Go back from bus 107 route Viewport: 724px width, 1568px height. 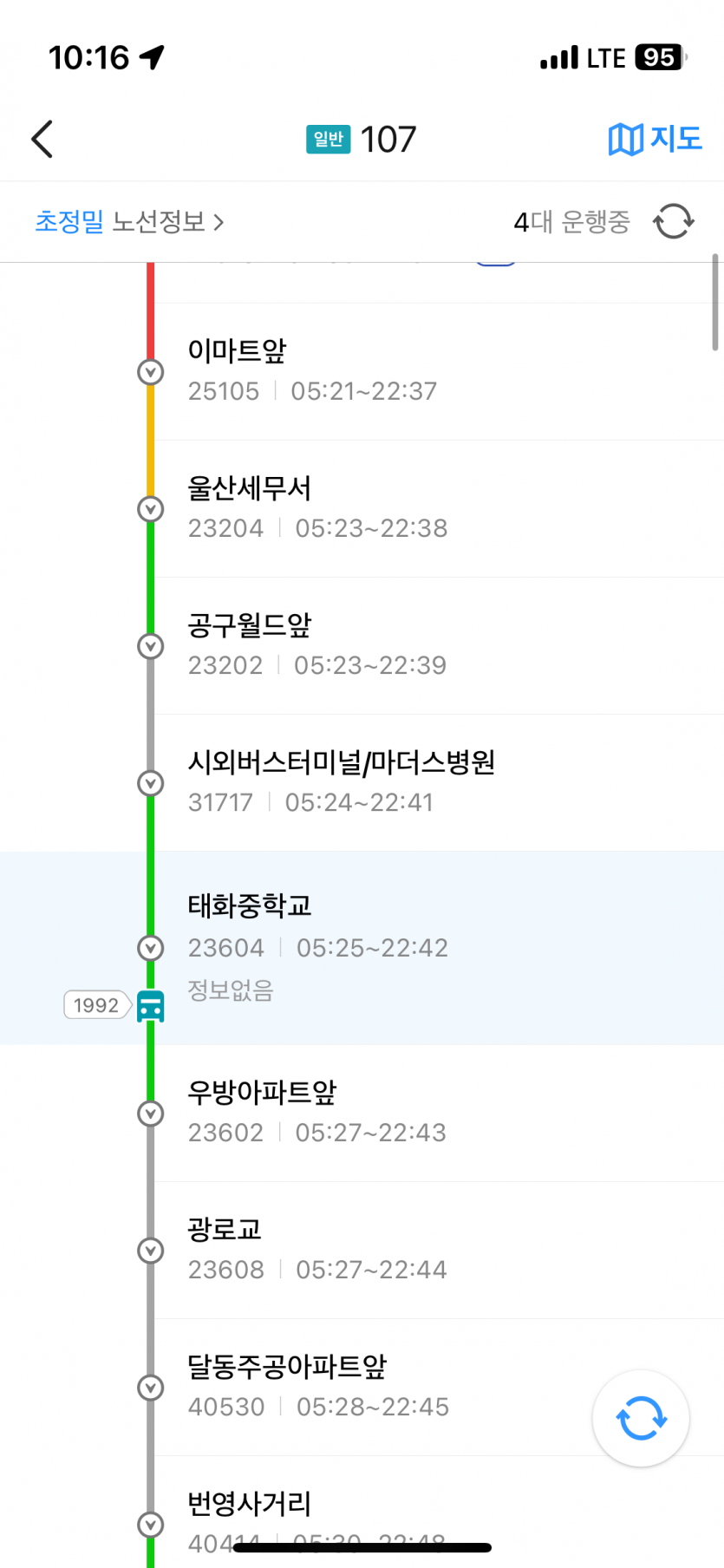[x=42, y=139]
